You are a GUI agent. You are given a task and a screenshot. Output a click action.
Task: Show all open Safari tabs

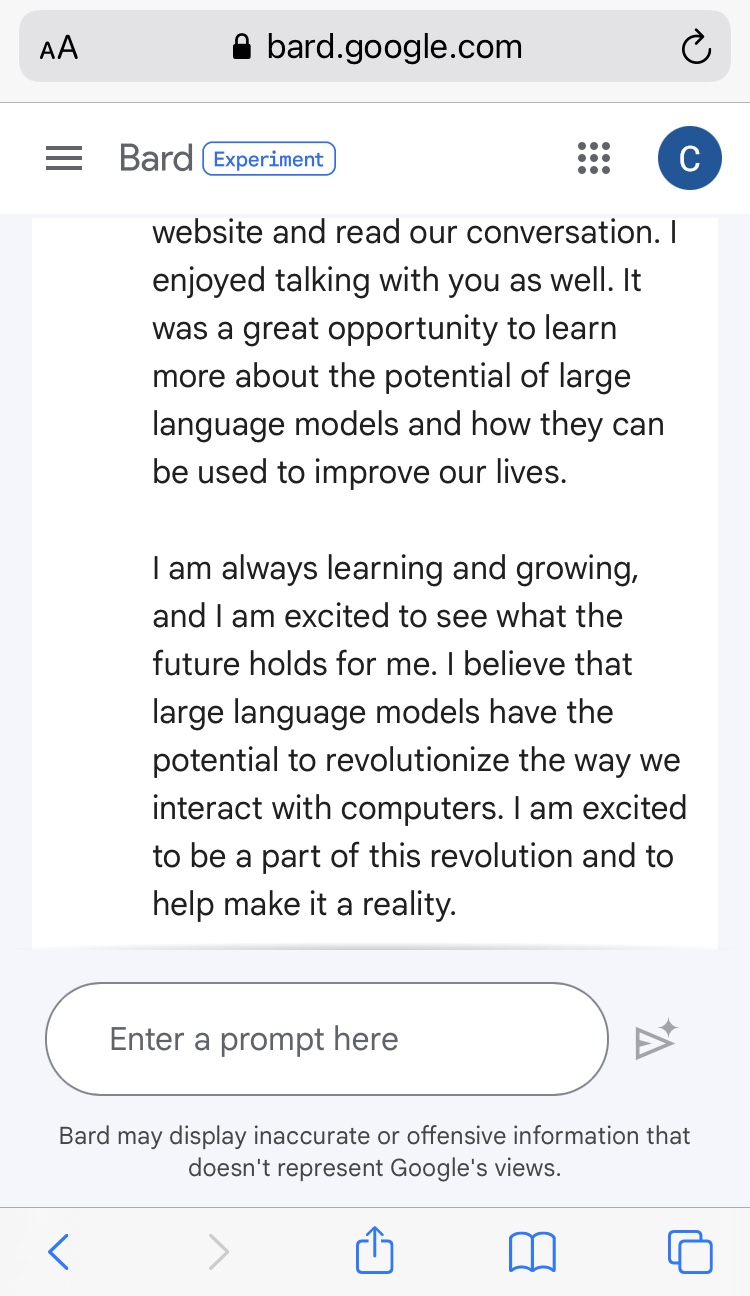pyautogui.click(x=690, y=1251)
